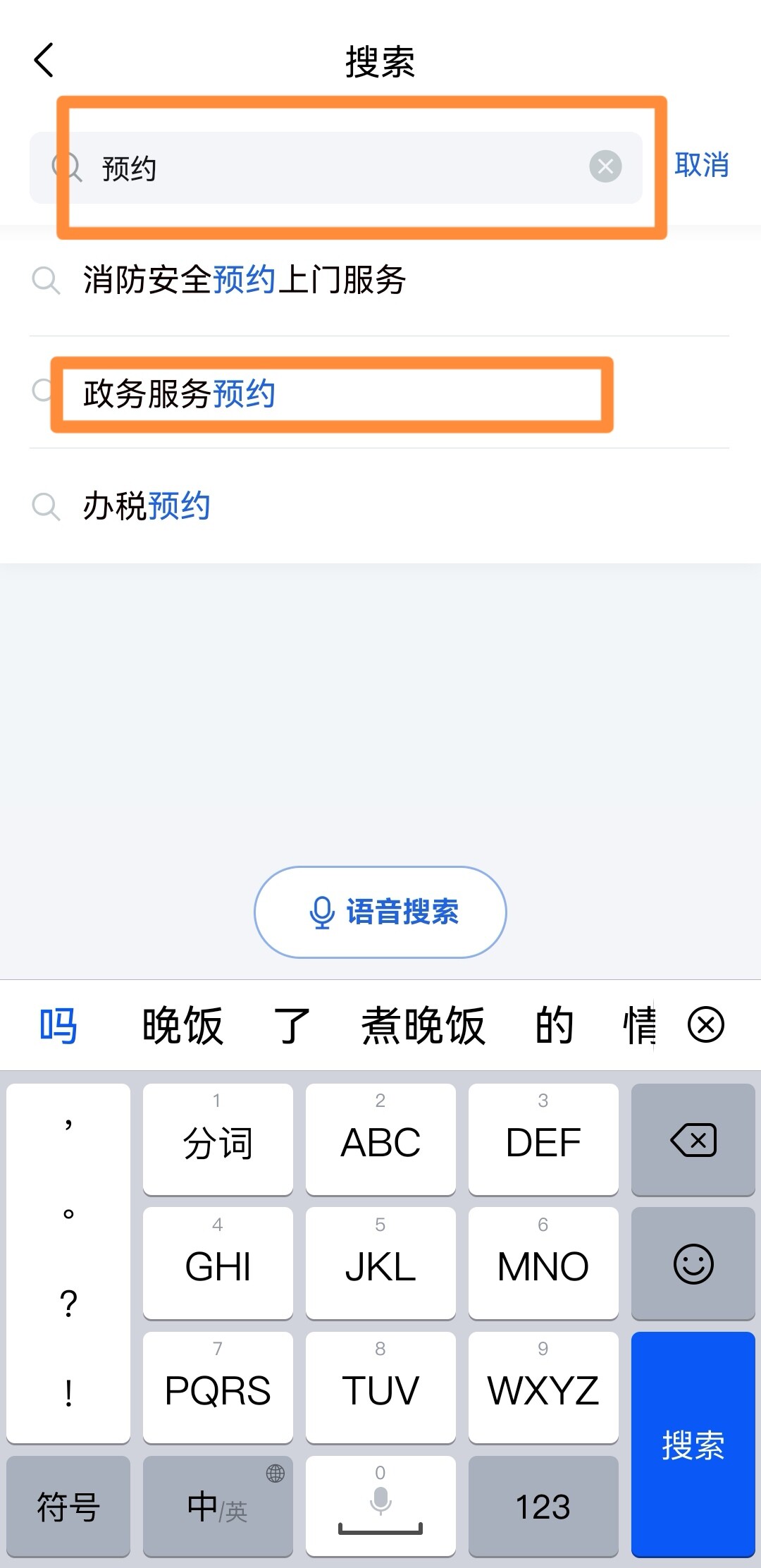
Task: Start 语音搜索 voice search
Action: point(380,912)
